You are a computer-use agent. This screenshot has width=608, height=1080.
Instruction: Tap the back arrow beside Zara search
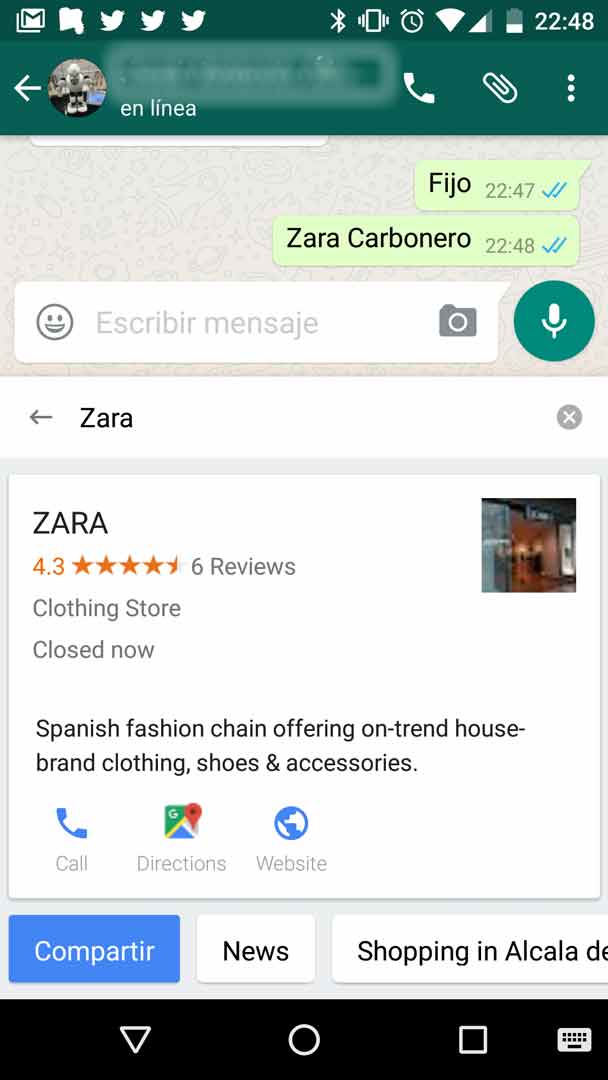tap(41, 417)
